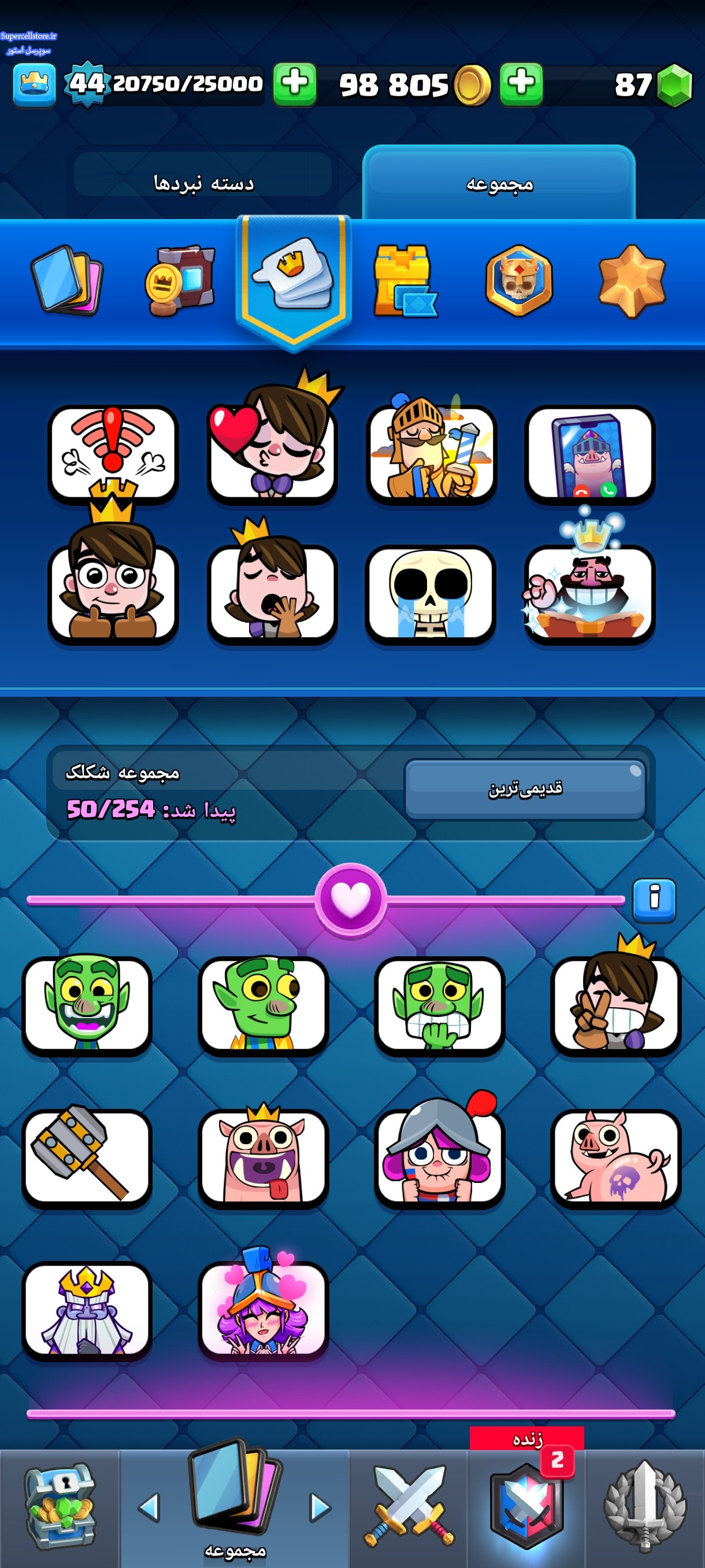Switch to the battle decks tab (دسته نبردها)
The image size is (705, 1568).
tap(203, 183)
